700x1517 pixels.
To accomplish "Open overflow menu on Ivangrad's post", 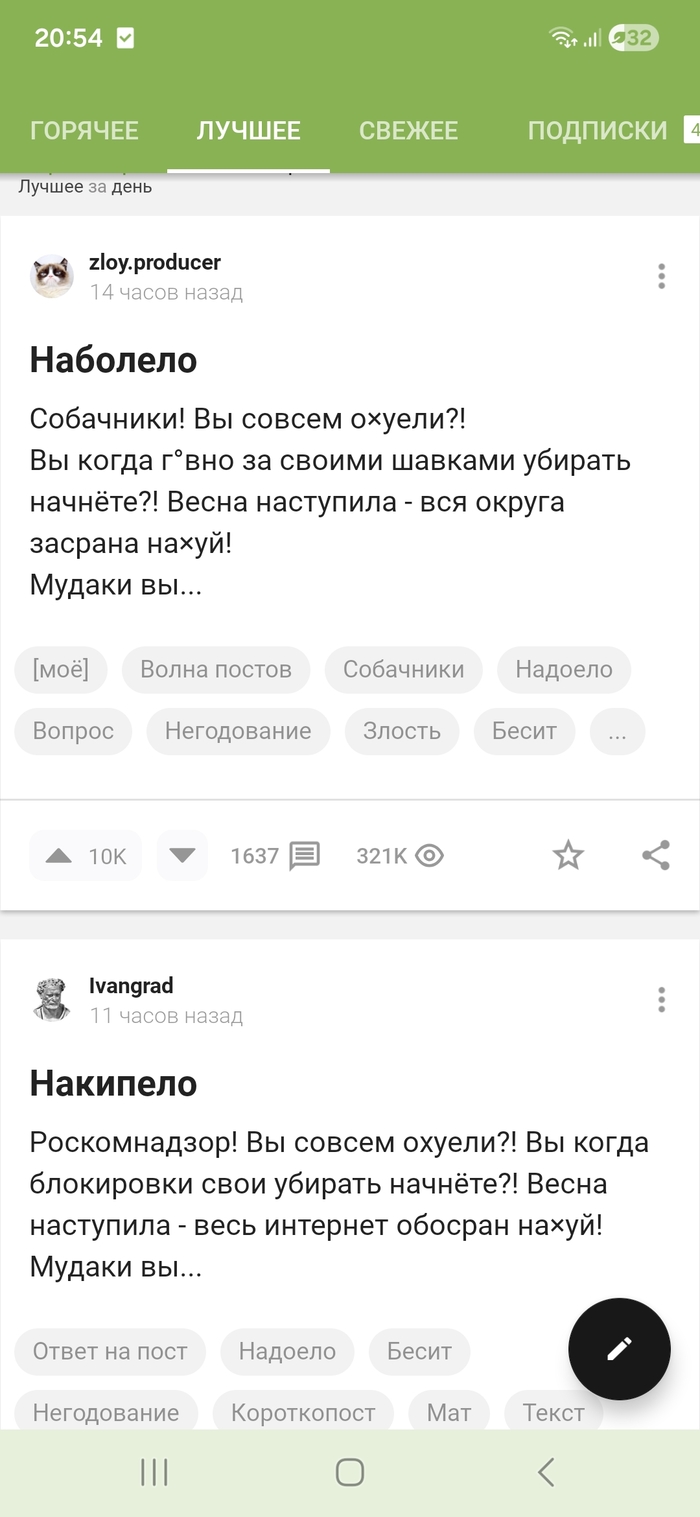I will pyautogui.click(x=661, y=1000).
